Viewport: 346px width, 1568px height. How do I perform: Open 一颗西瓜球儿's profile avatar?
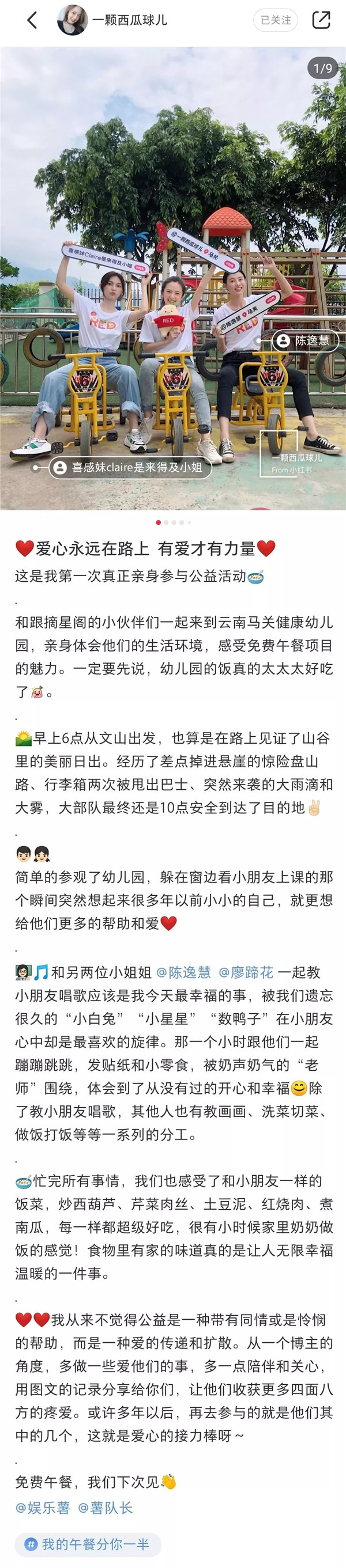coord(72,20)
